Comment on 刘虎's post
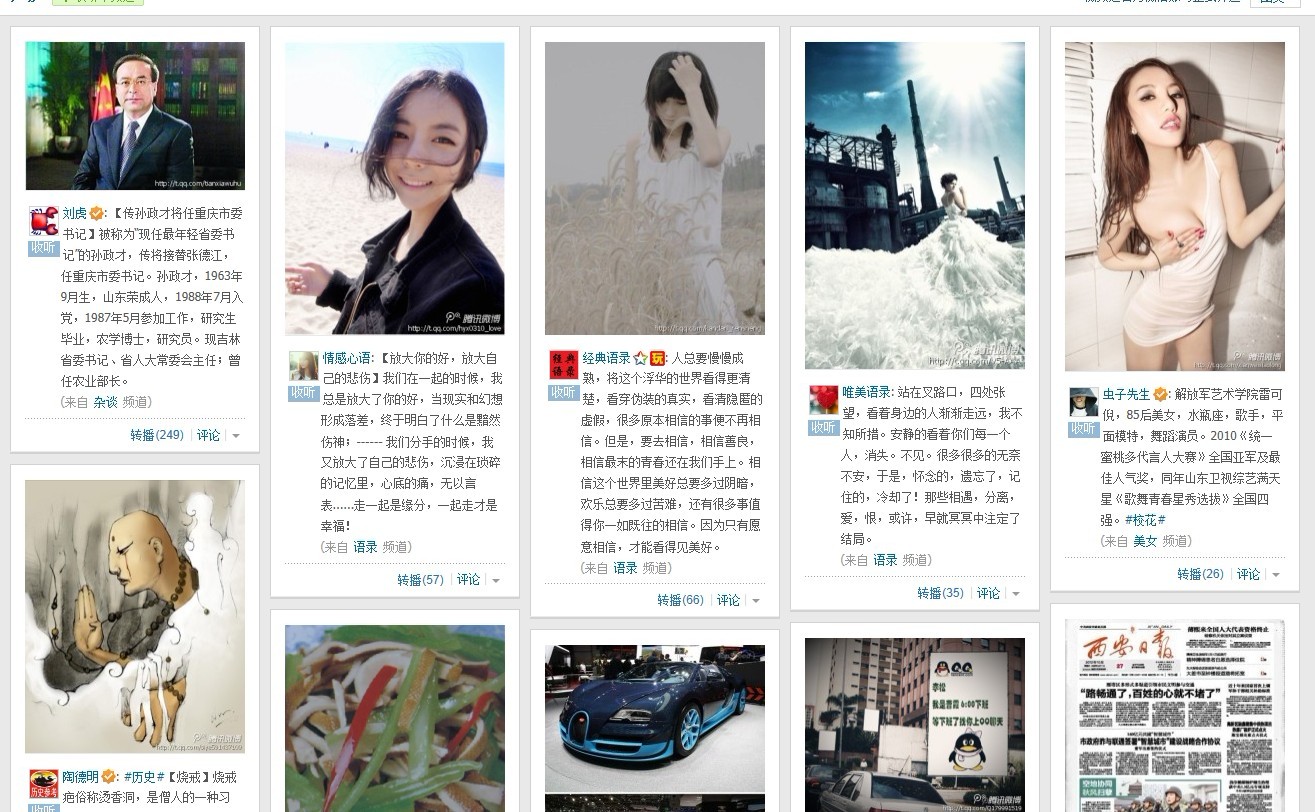 (x=208, y=435)
